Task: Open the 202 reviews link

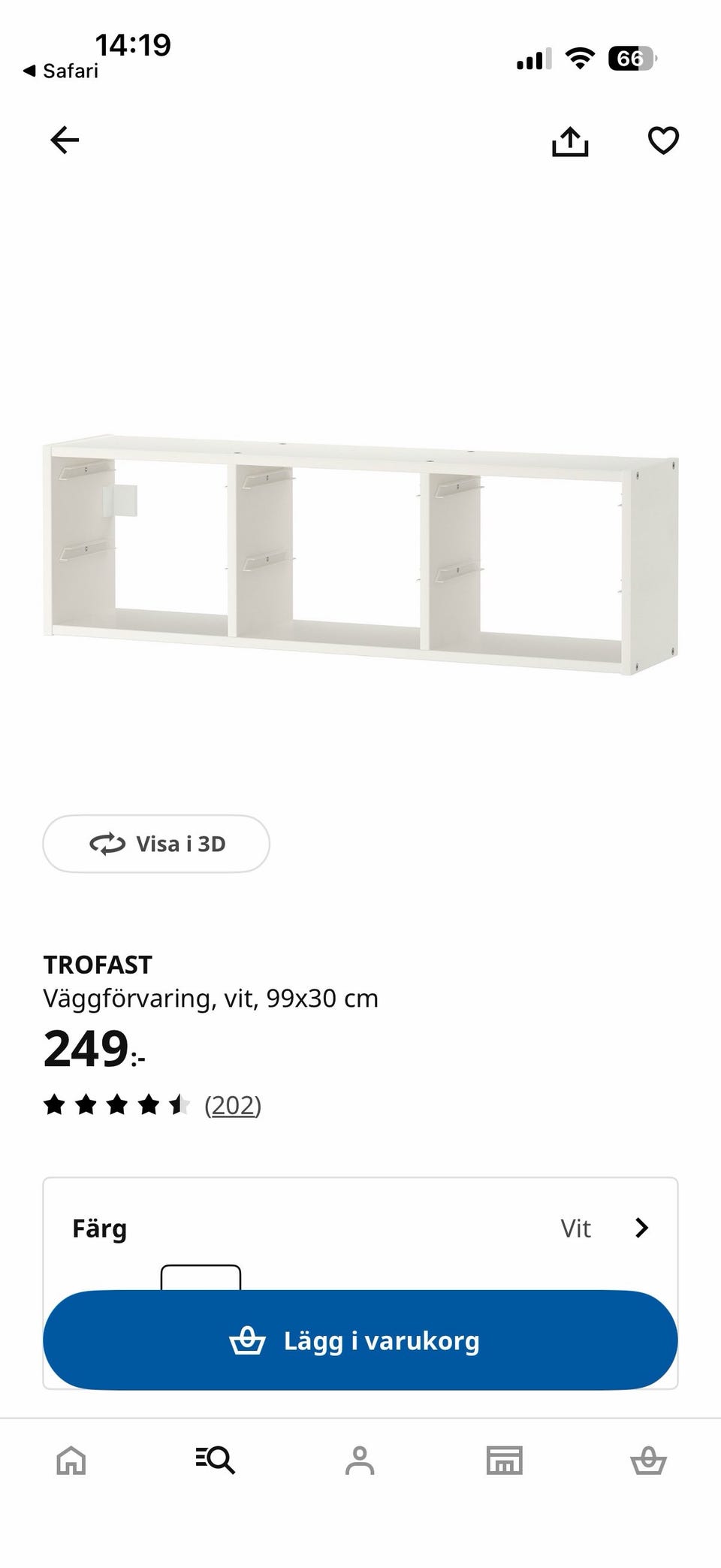Action: [233, 1105]
